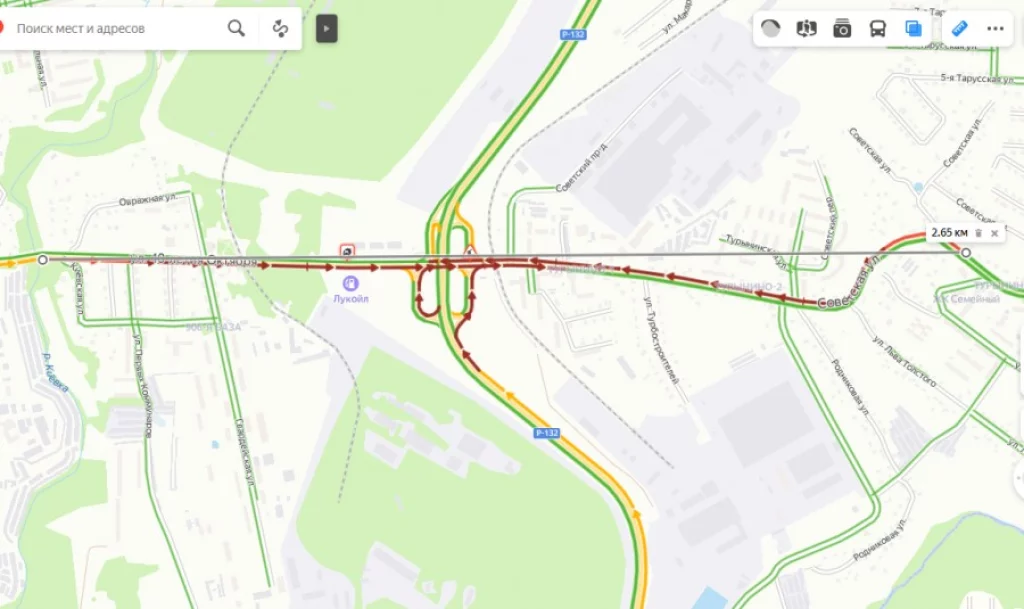Show photos on the map

(x=842, y=29)
